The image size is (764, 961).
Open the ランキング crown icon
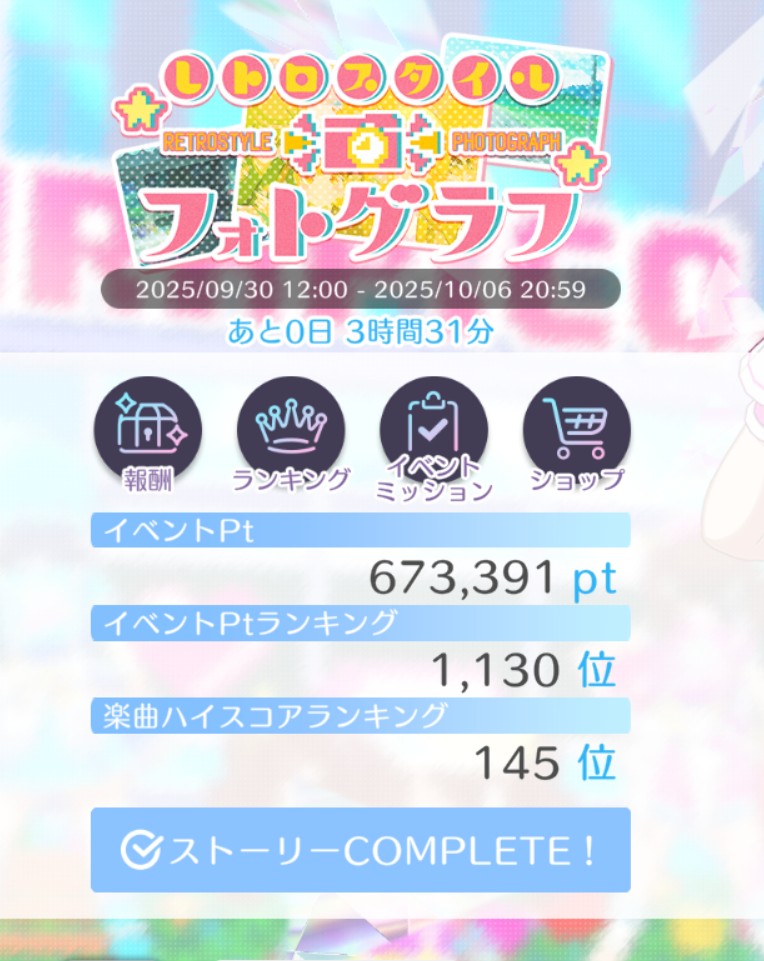[291, 430]
